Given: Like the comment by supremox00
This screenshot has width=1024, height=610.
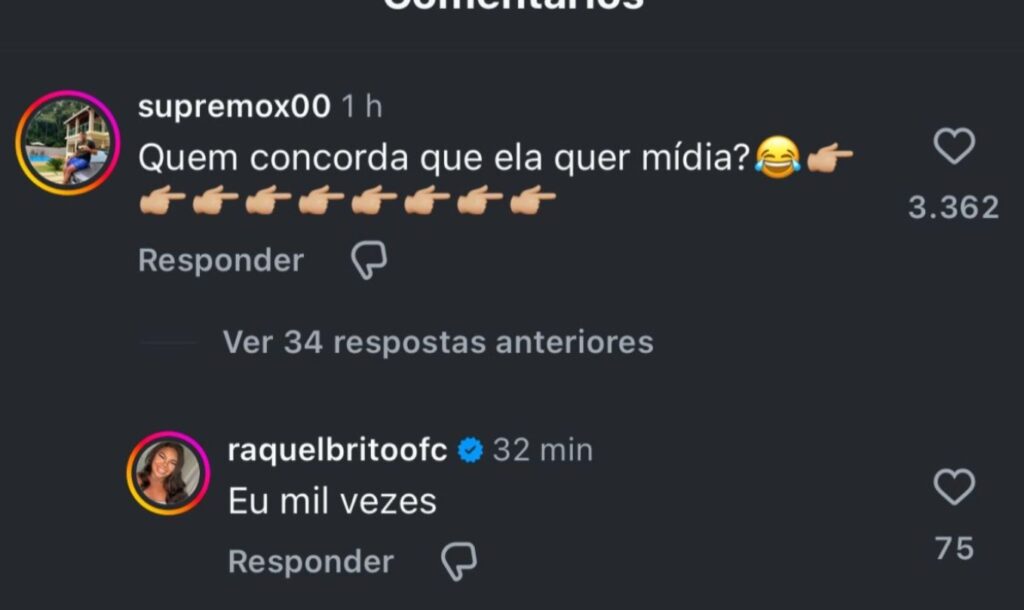Looking at the screenshot, I should pyautogui.click(x=953, y=148).
